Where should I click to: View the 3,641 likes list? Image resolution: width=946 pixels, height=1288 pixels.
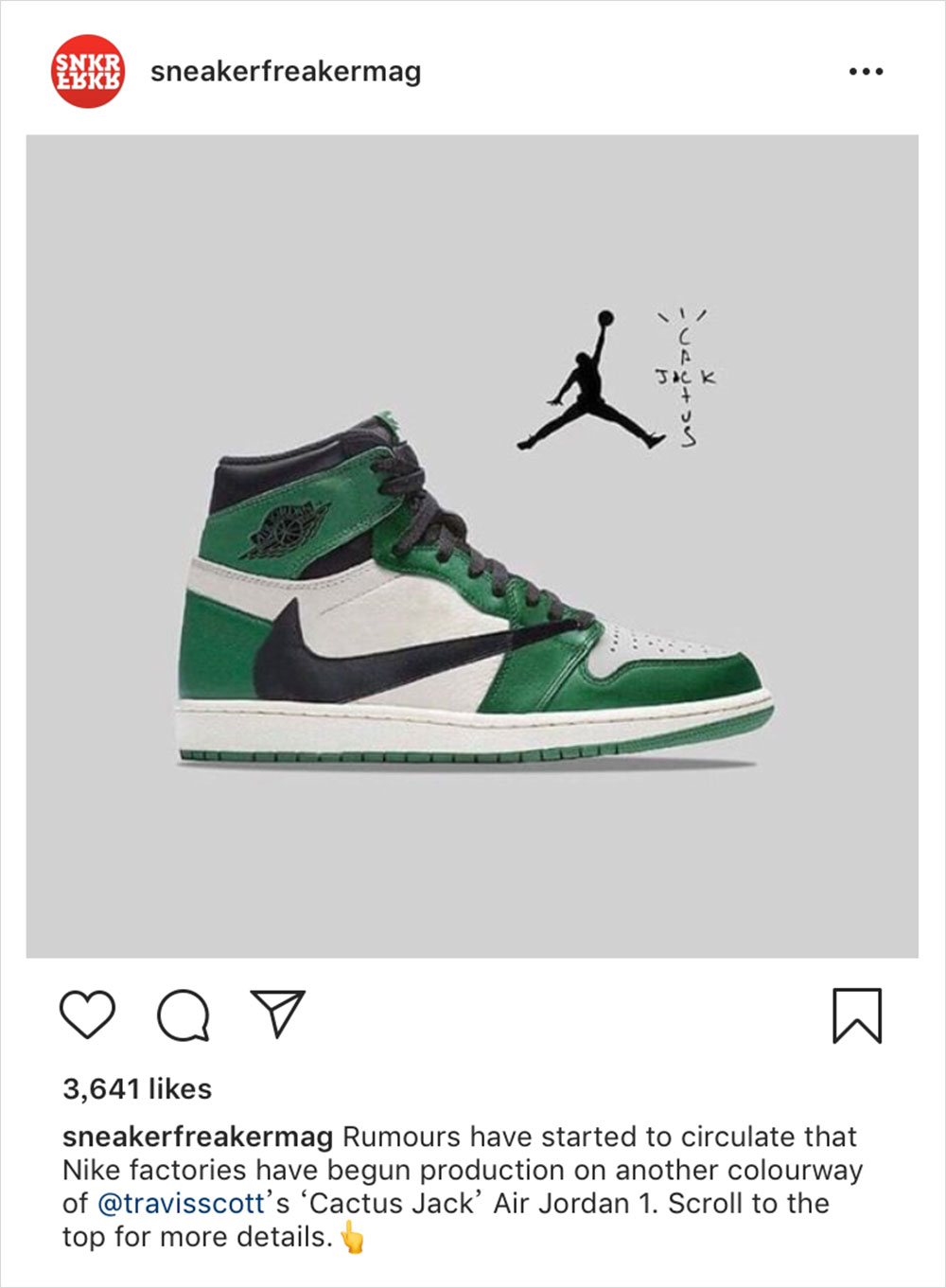[x=137, y=1088]
